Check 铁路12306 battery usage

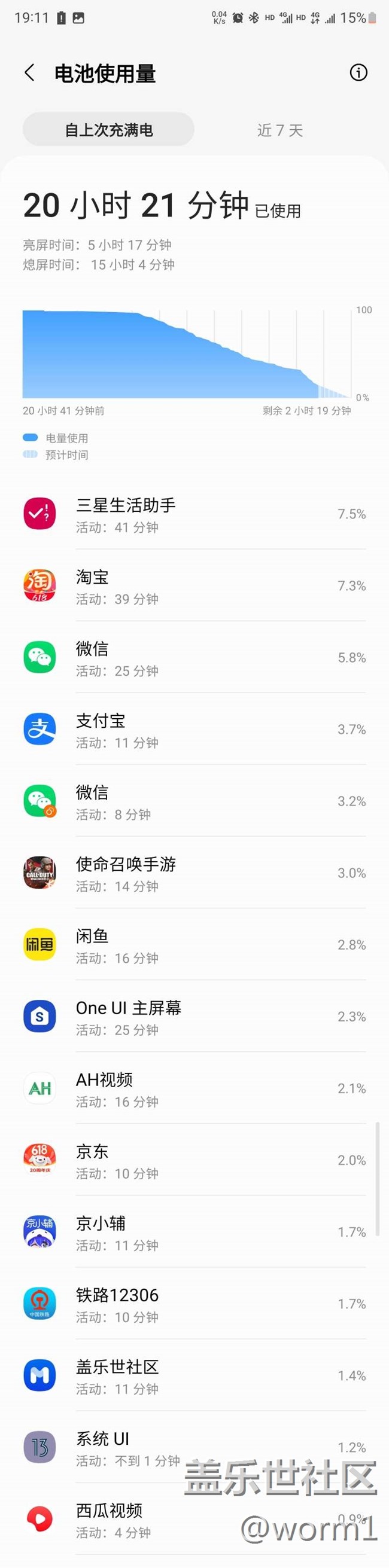(x=195, y=1304)
